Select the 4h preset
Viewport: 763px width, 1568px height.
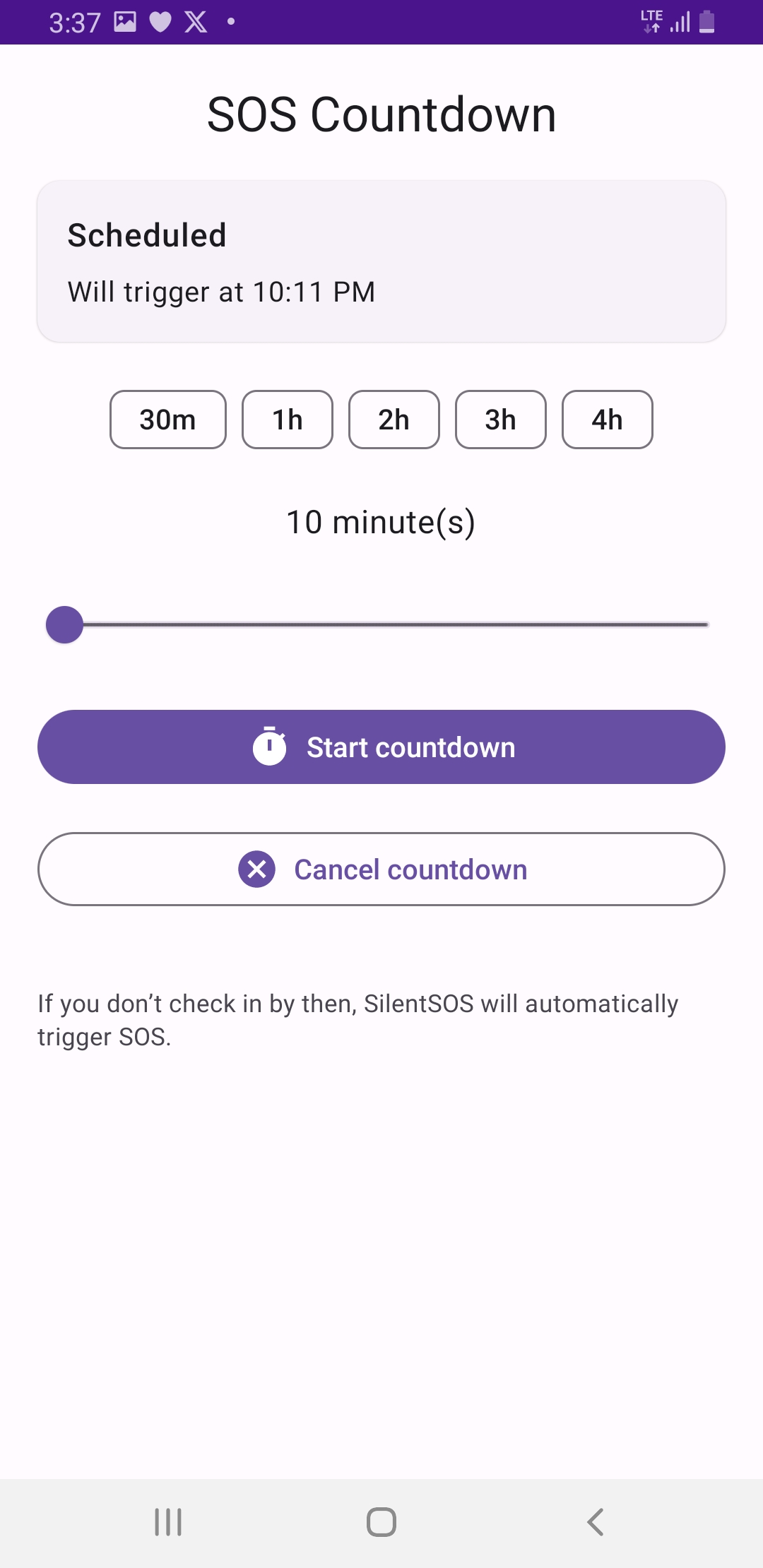coord(608,420)
